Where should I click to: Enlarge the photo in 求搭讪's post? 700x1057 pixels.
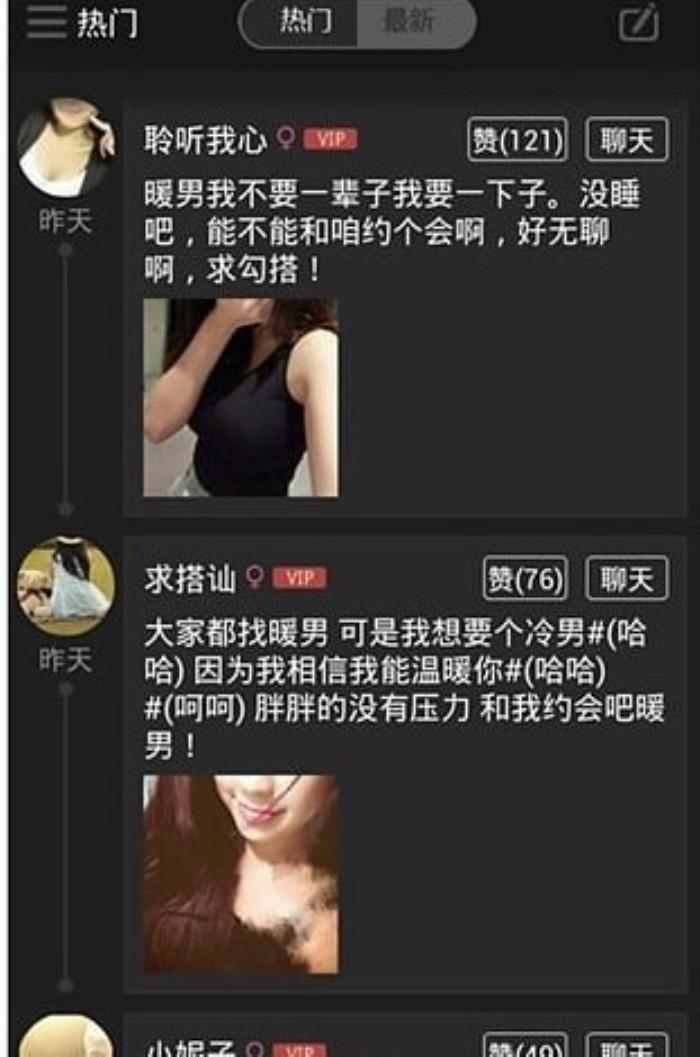click(x=241, y=873)
